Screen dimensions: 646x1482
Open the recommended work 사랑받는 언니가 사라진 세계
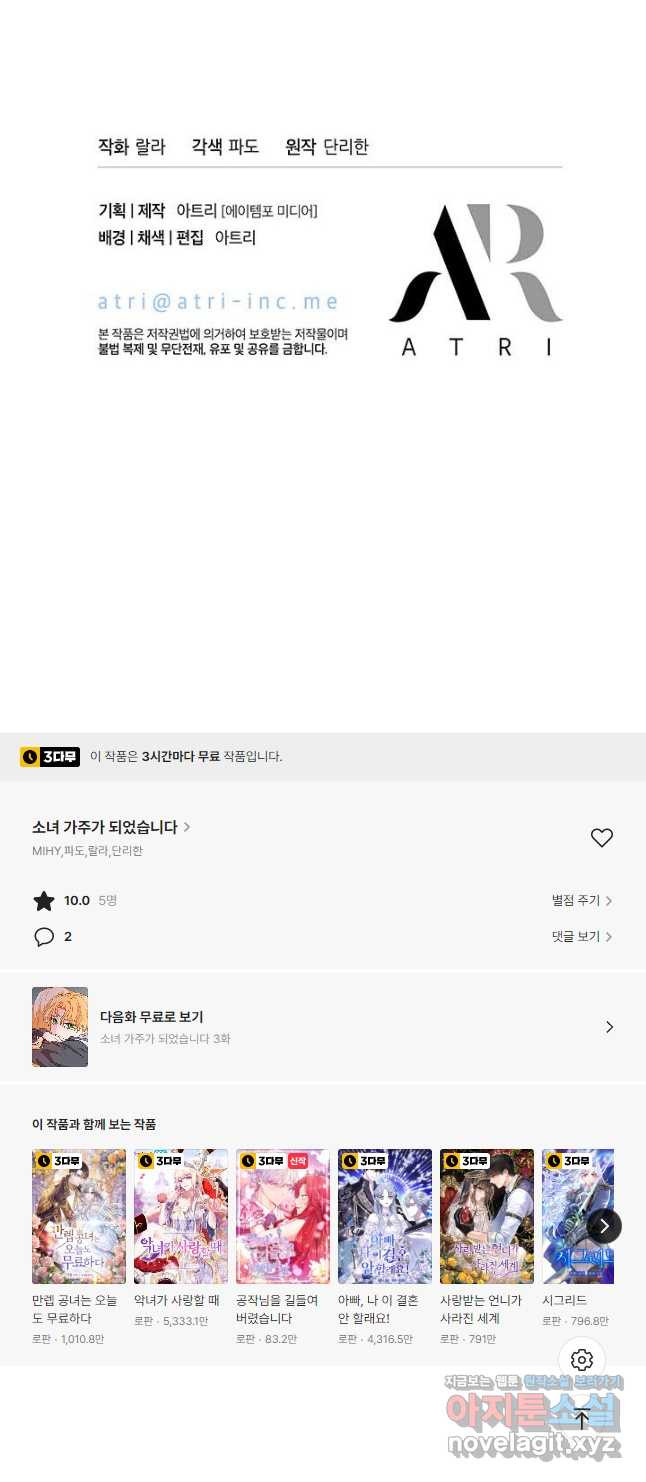(487, 1216)
